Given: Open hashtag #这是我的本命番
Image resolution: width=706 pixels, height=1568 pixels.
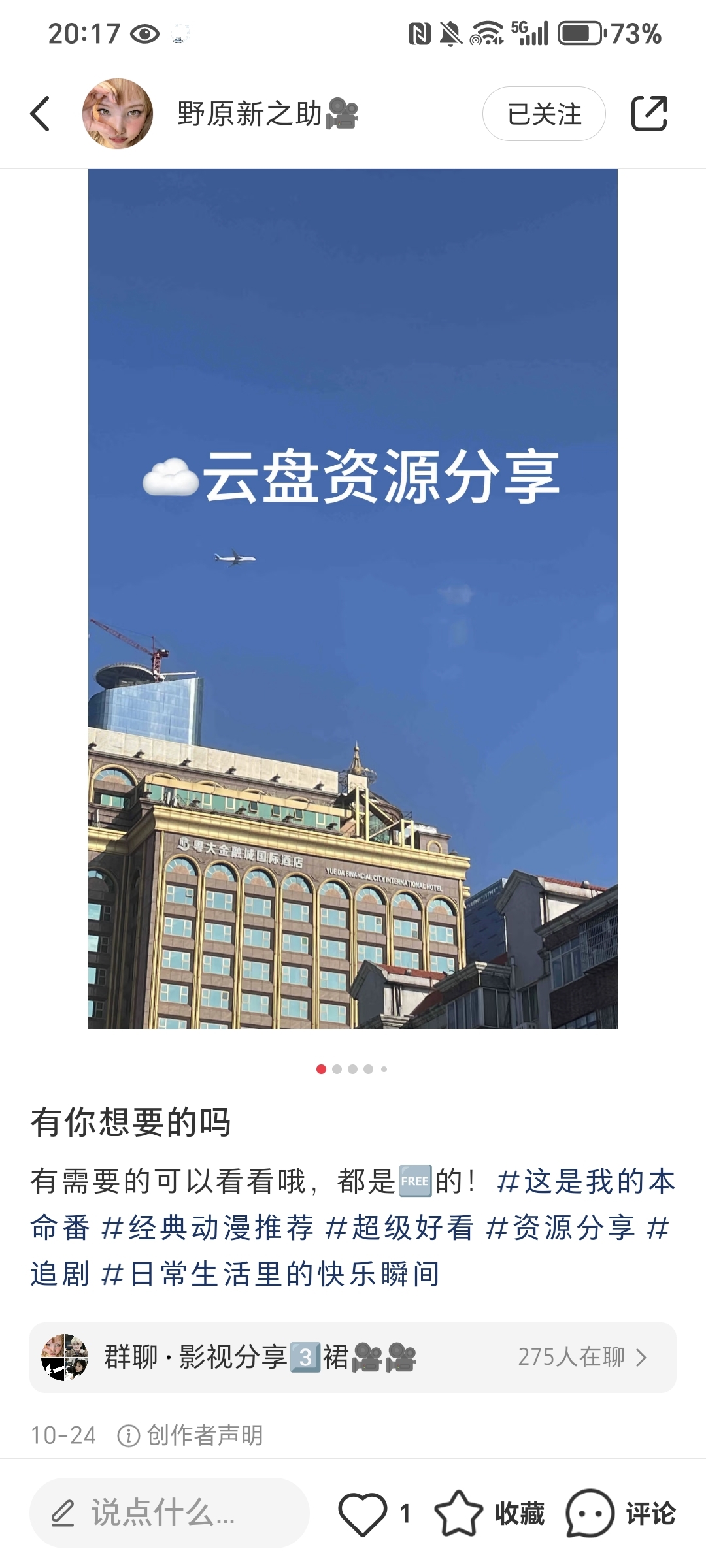Looking at the screenshot, I should coord(586,1181).
